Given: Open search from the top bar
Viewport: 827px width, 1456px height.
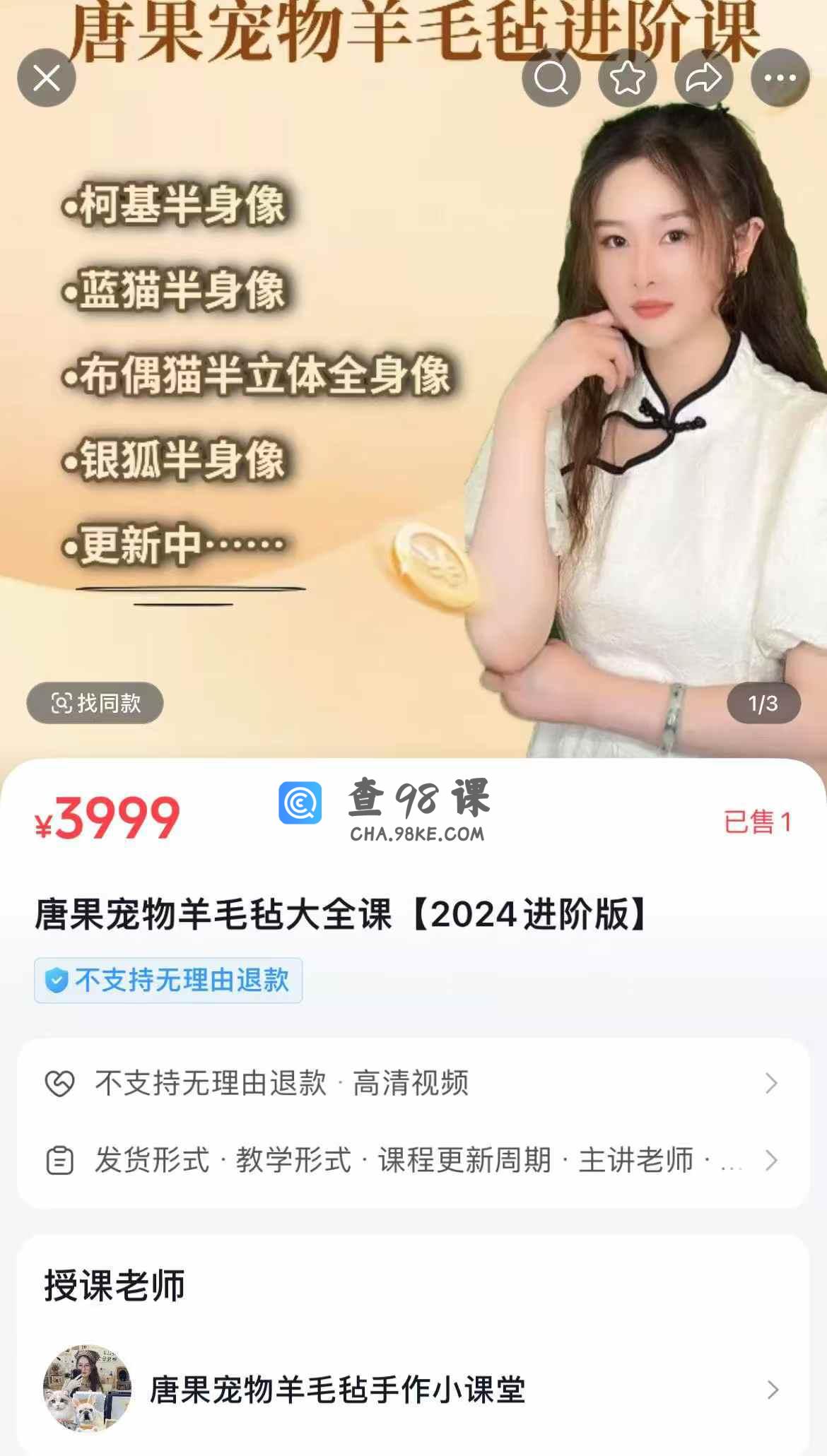Looking at the screenshot, I should [551, 78].
